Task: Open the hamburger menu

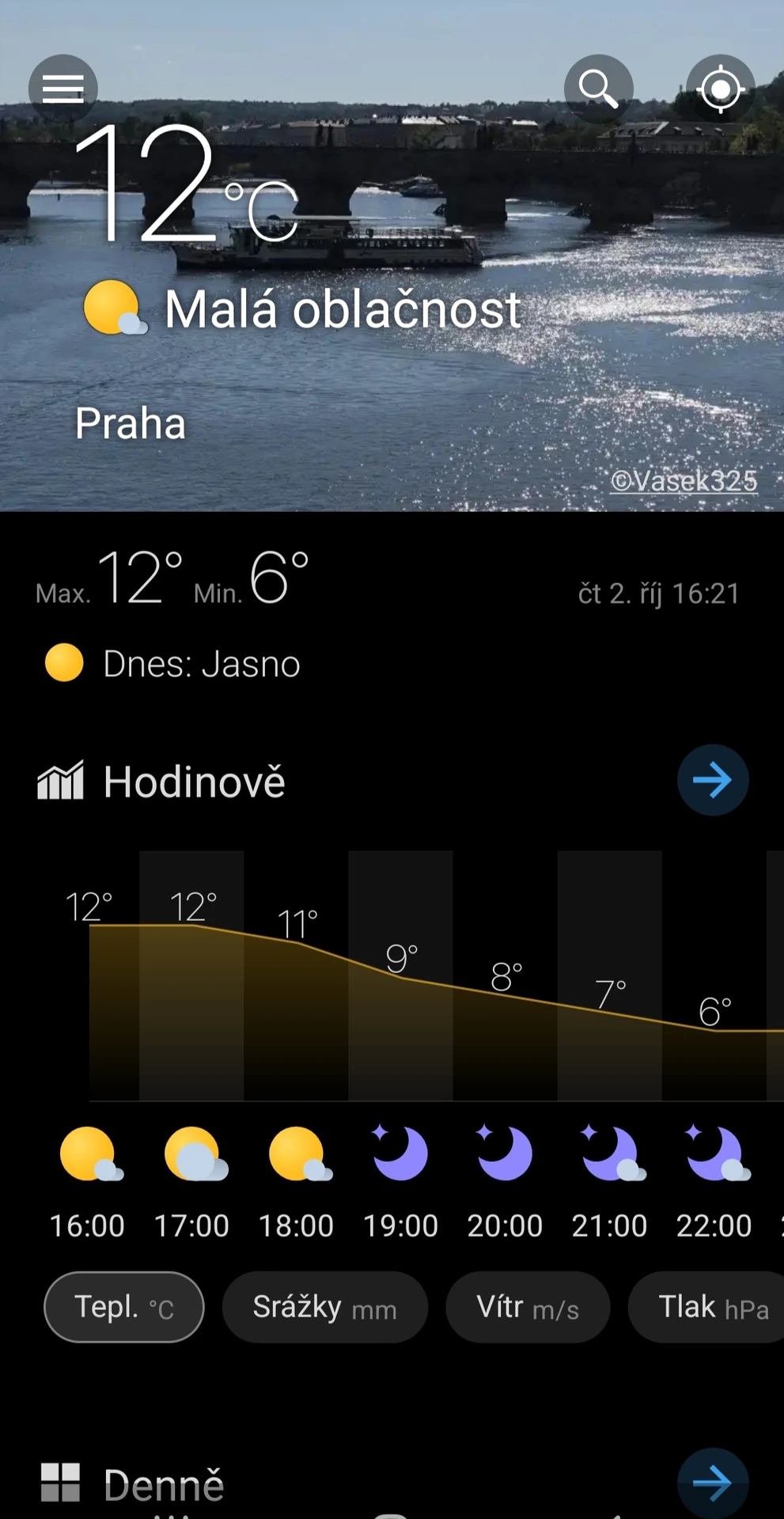Action: (63, 89)
